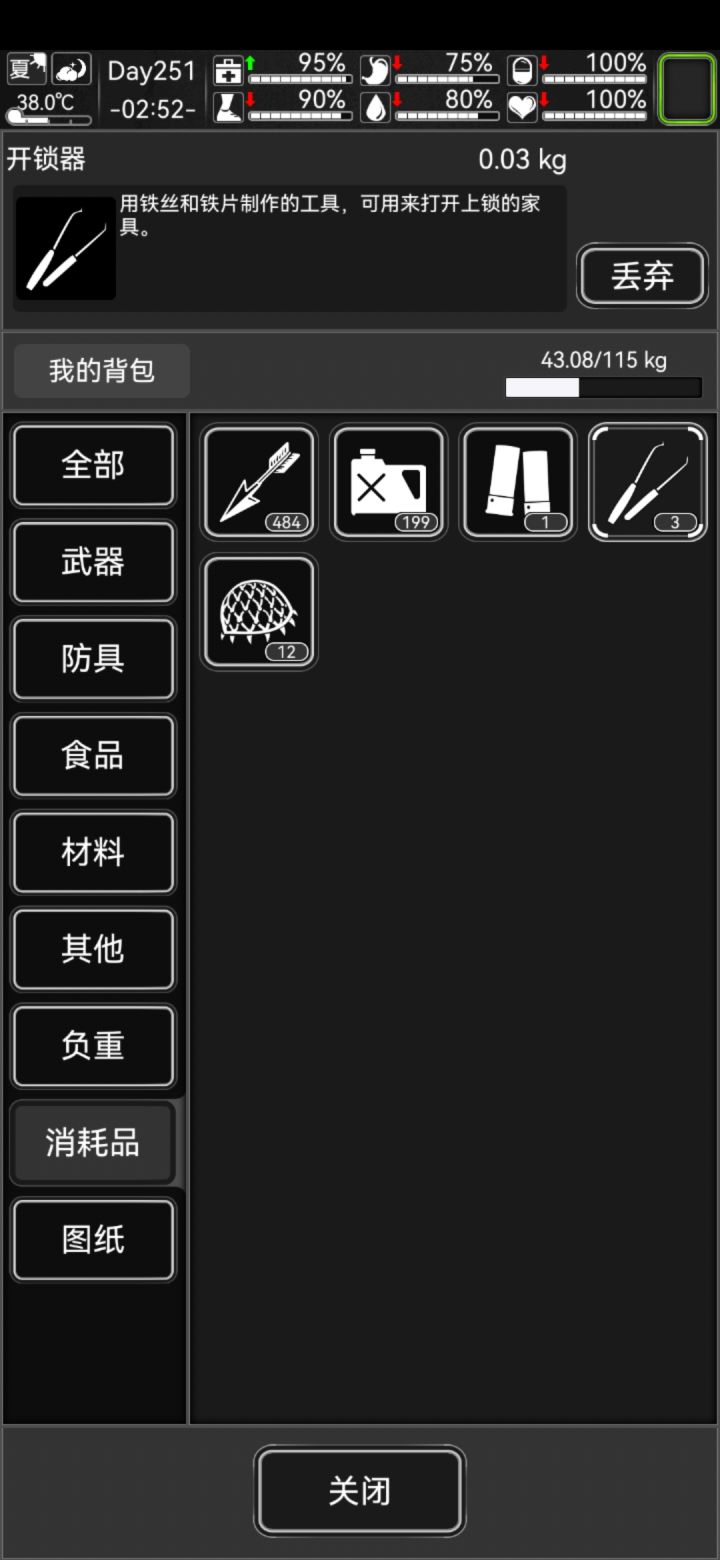
Task: Switch to the 全部 category
Action: (x=93, y=466)
